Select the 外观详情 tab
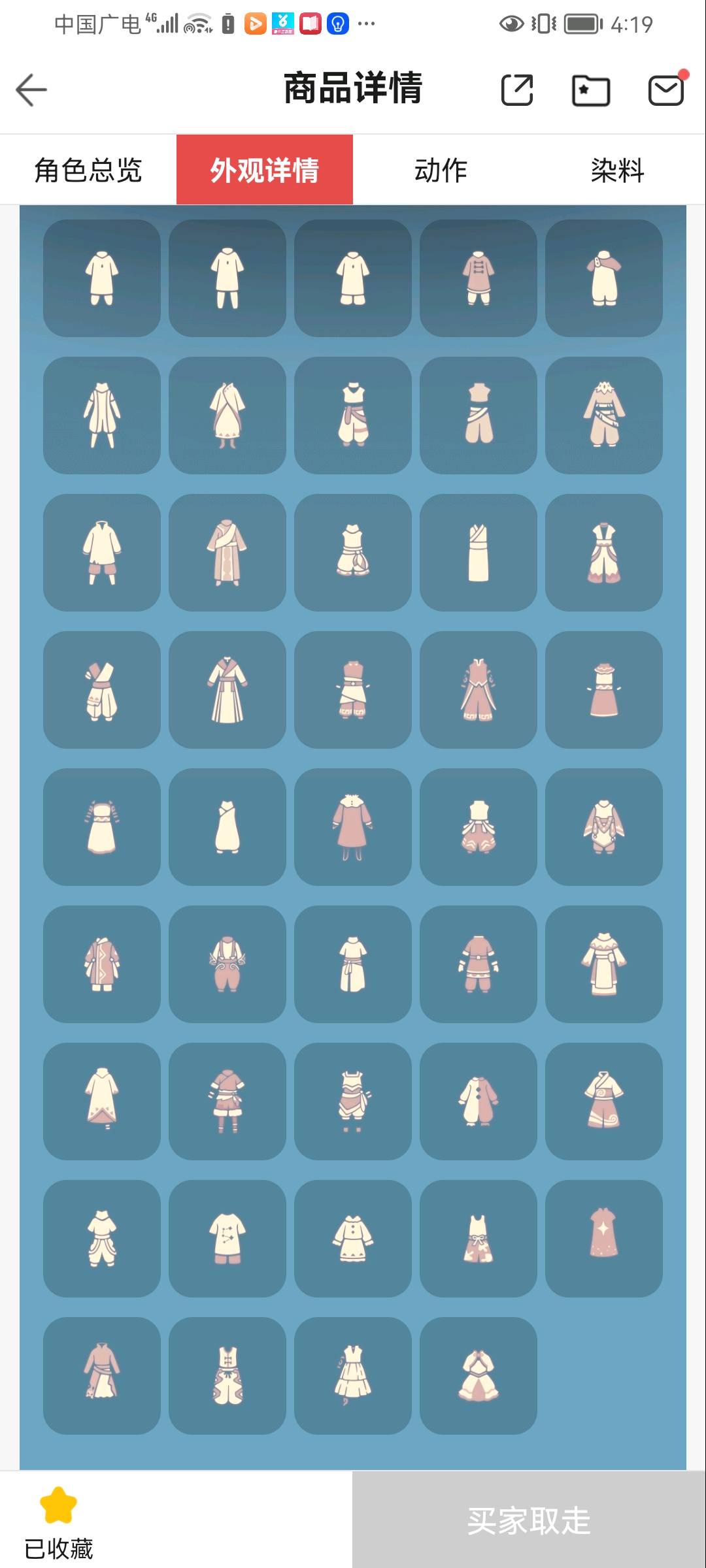Viewport: 706px width, 1568px height. [265, 170]
